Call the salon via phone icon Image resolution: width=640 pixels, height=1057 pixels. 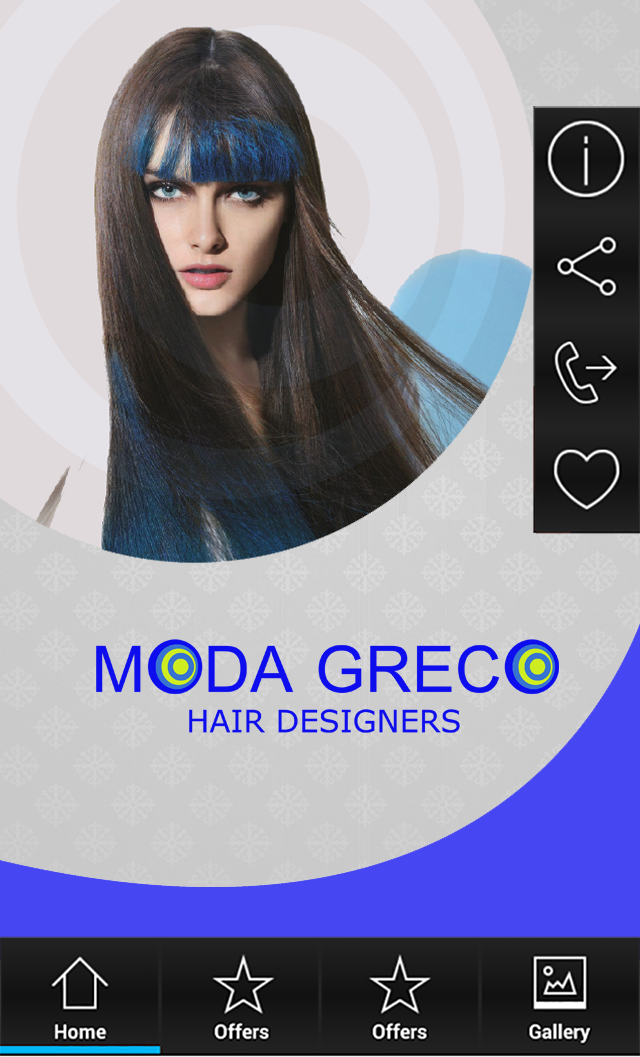click(x=585, y=372)
